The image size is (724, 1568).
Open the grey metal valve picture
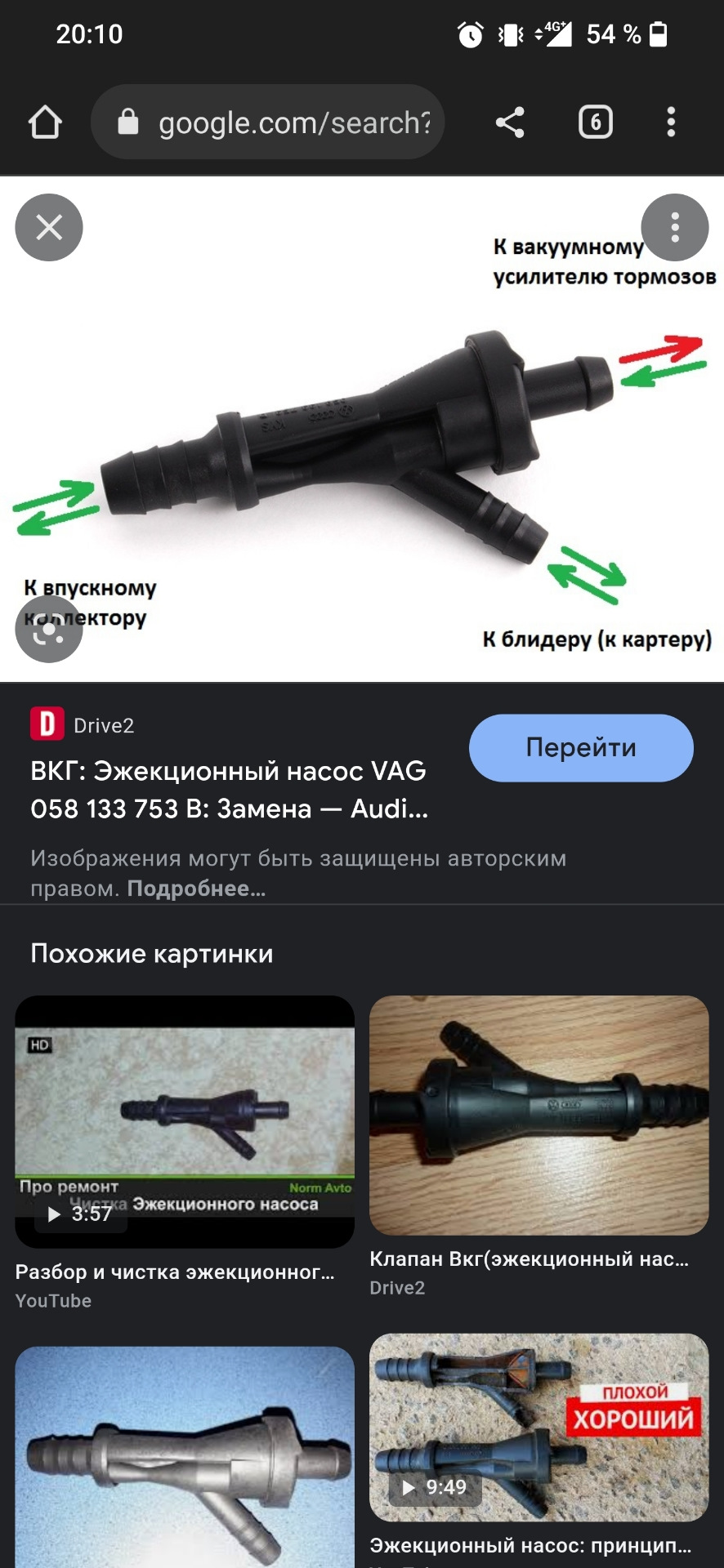pyautogui.click(x=185, y=1458)
